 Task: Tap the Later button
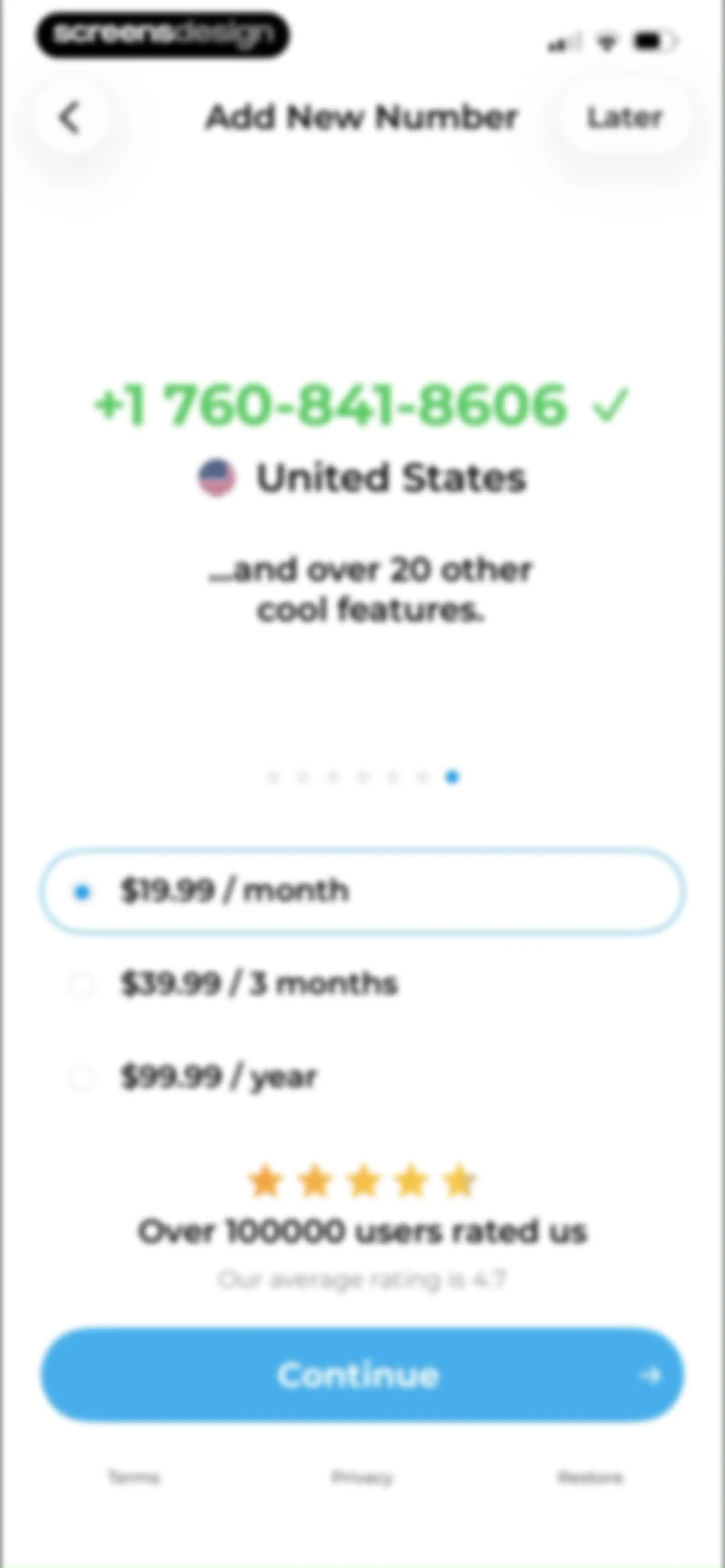tap(624, 118)
